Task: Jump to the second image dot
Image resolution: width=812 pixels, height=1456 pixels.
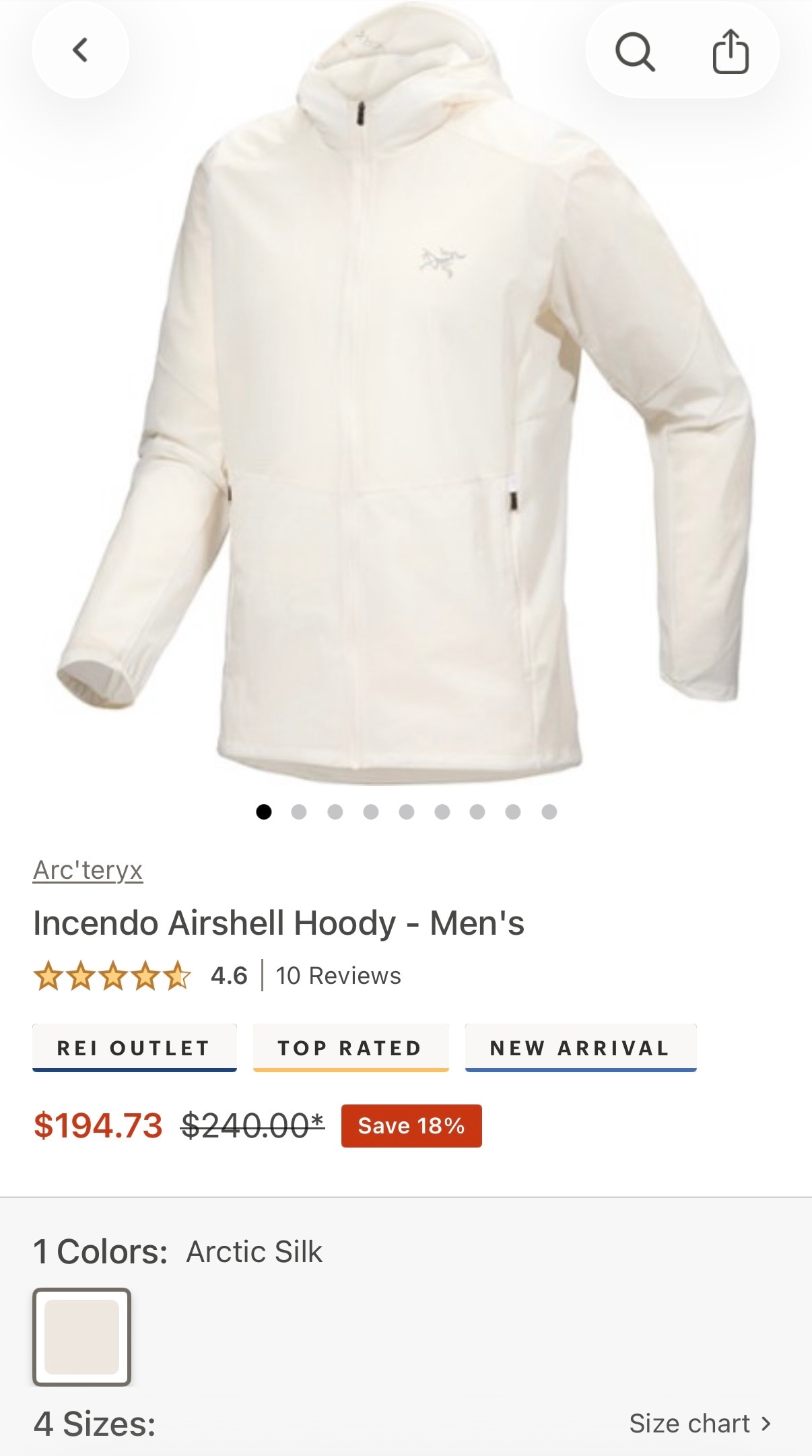Action: tap(299, 812)
